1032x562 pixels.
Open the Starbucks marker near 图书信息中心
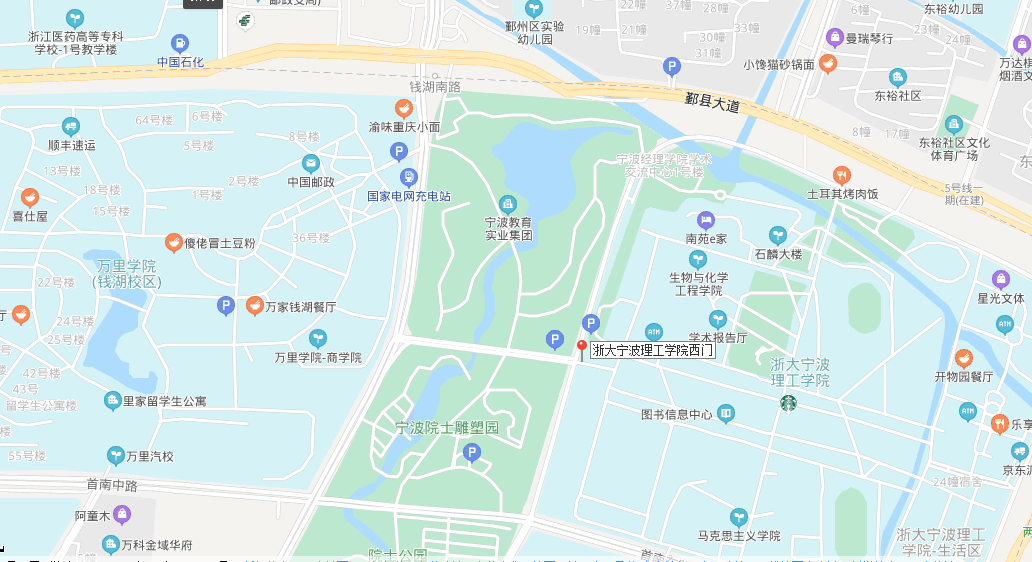[x=788, y=403]
